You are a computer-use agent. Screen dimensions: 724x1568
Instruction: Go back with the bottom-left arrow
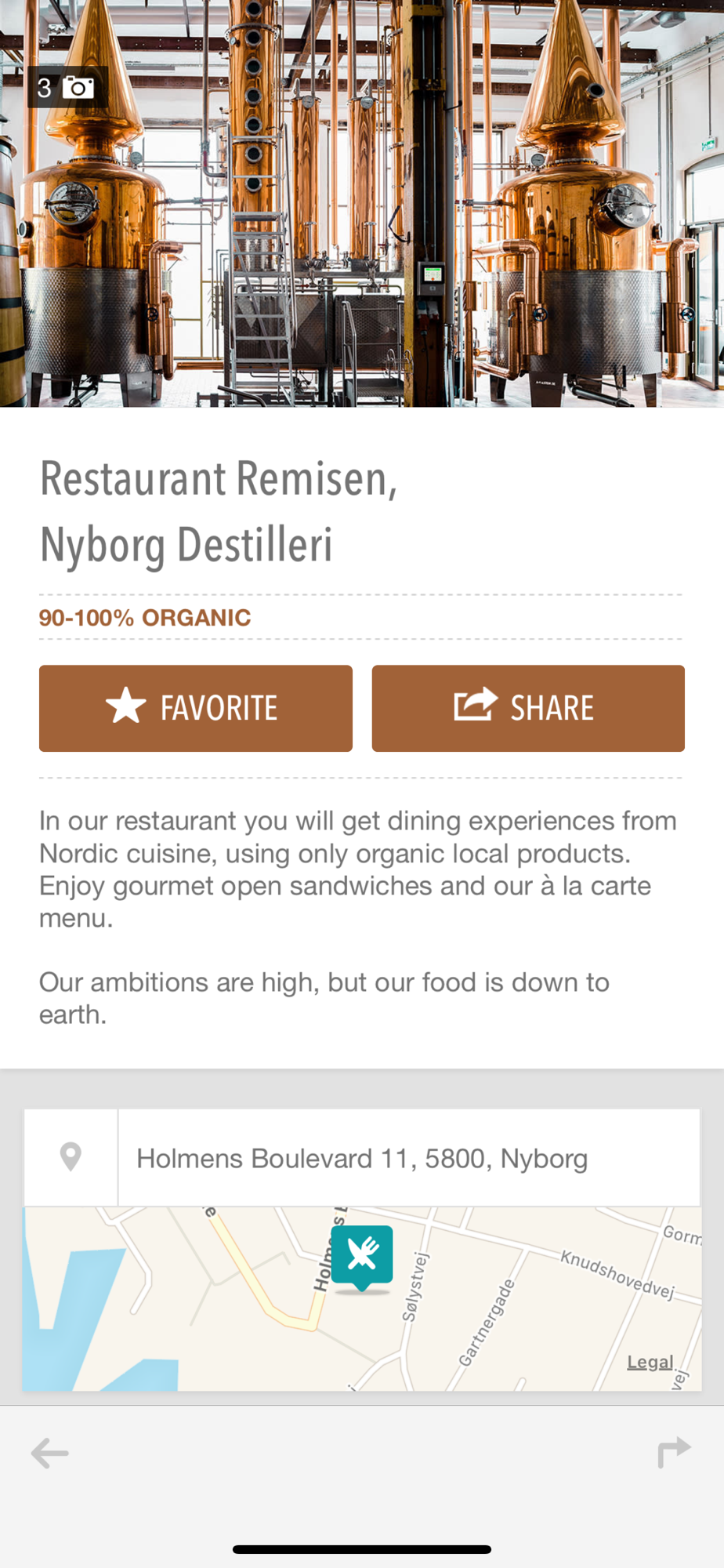coord(49,1453)
